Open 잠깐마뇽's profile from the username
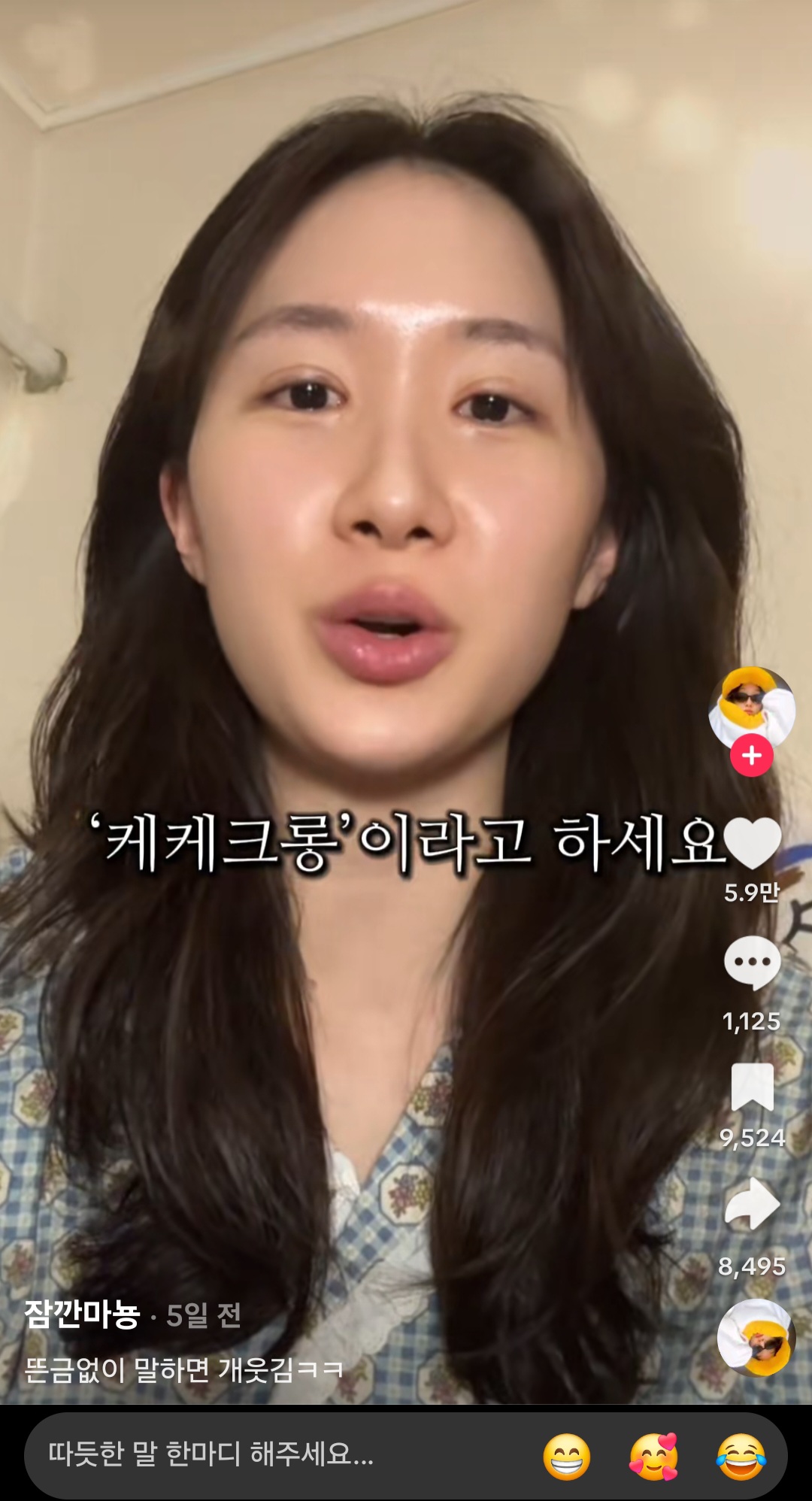This screenshot has height=1501, width=812. coord(83,1315)
